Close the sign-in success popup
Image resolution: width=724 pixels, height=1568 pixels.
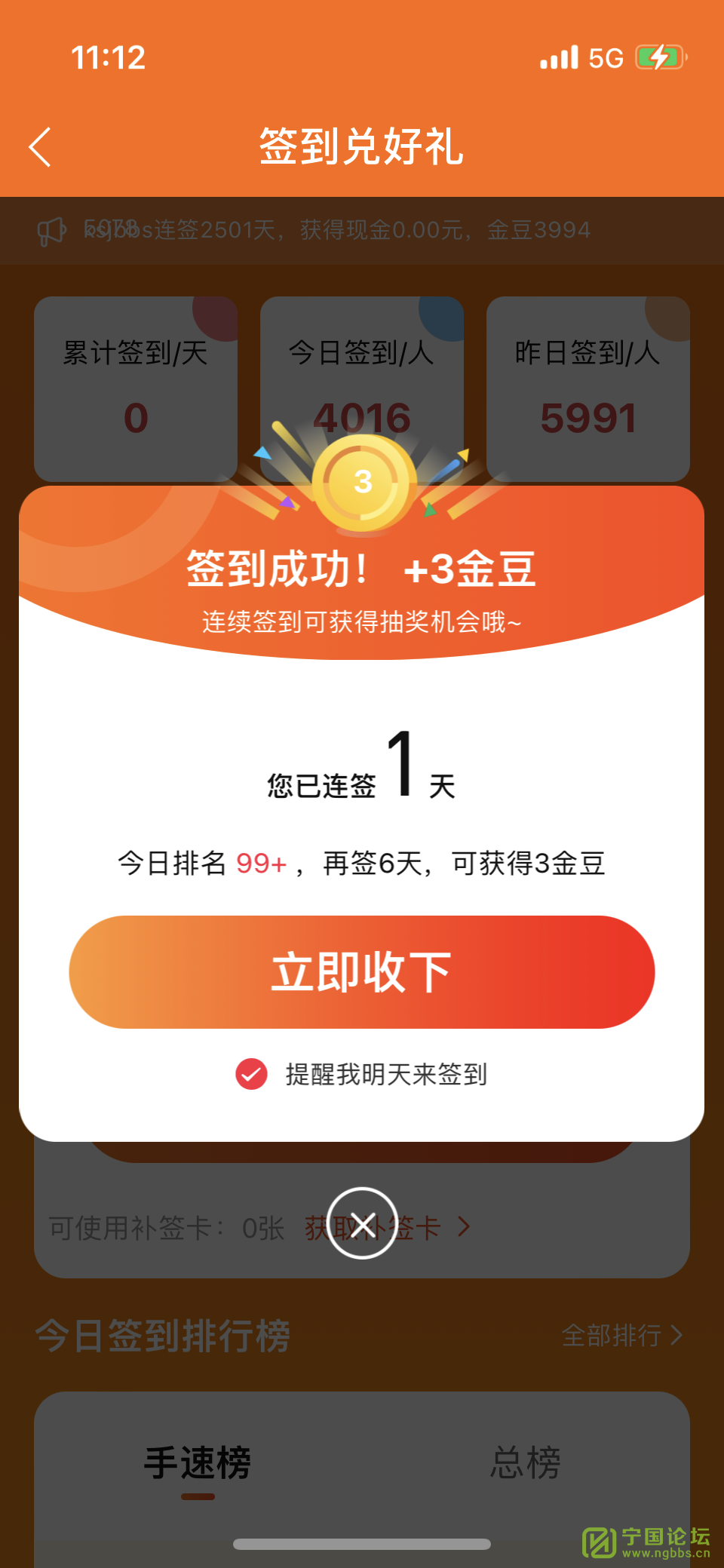click(x=362, y=1223)
